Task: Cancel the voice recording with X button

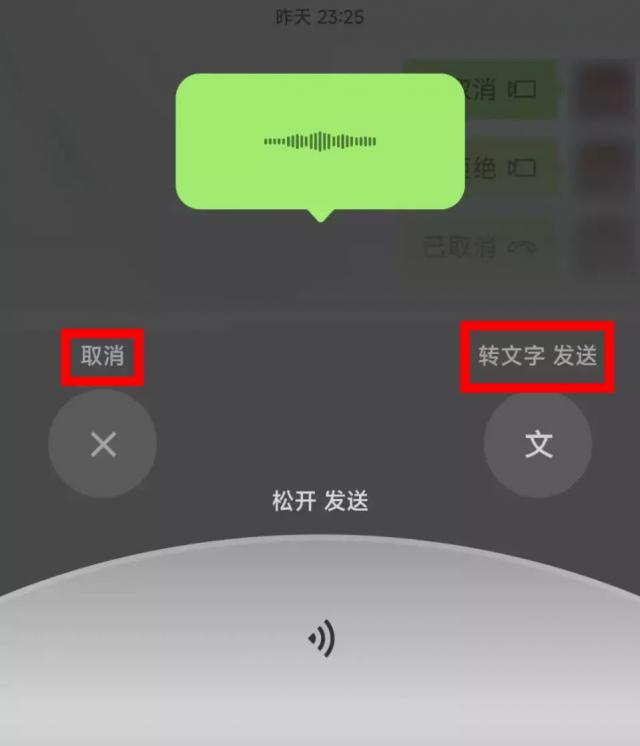Action: pyautogui.click(x=103, y=444)
